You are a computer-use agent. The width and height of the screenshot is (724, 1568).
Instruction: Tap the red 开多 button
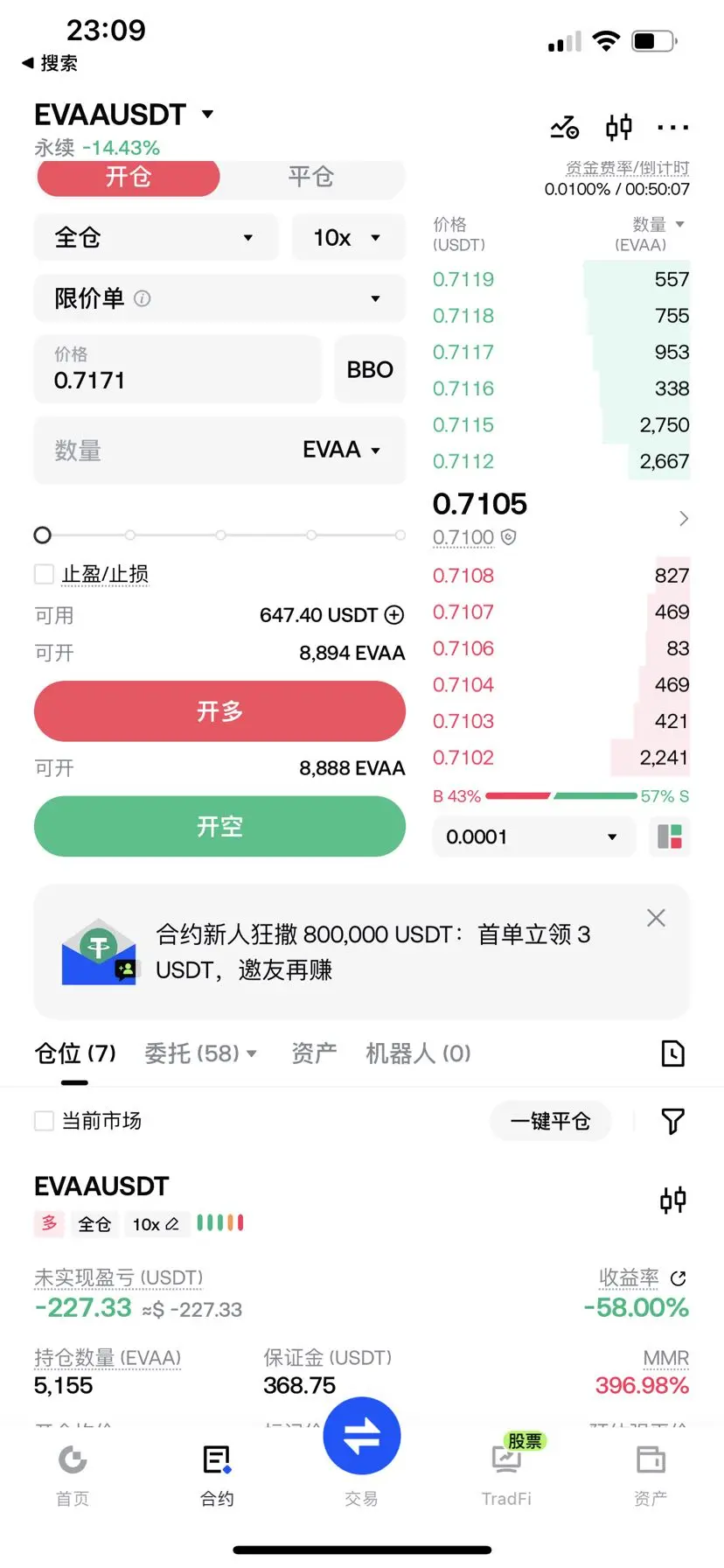click(x=219, y=711)
